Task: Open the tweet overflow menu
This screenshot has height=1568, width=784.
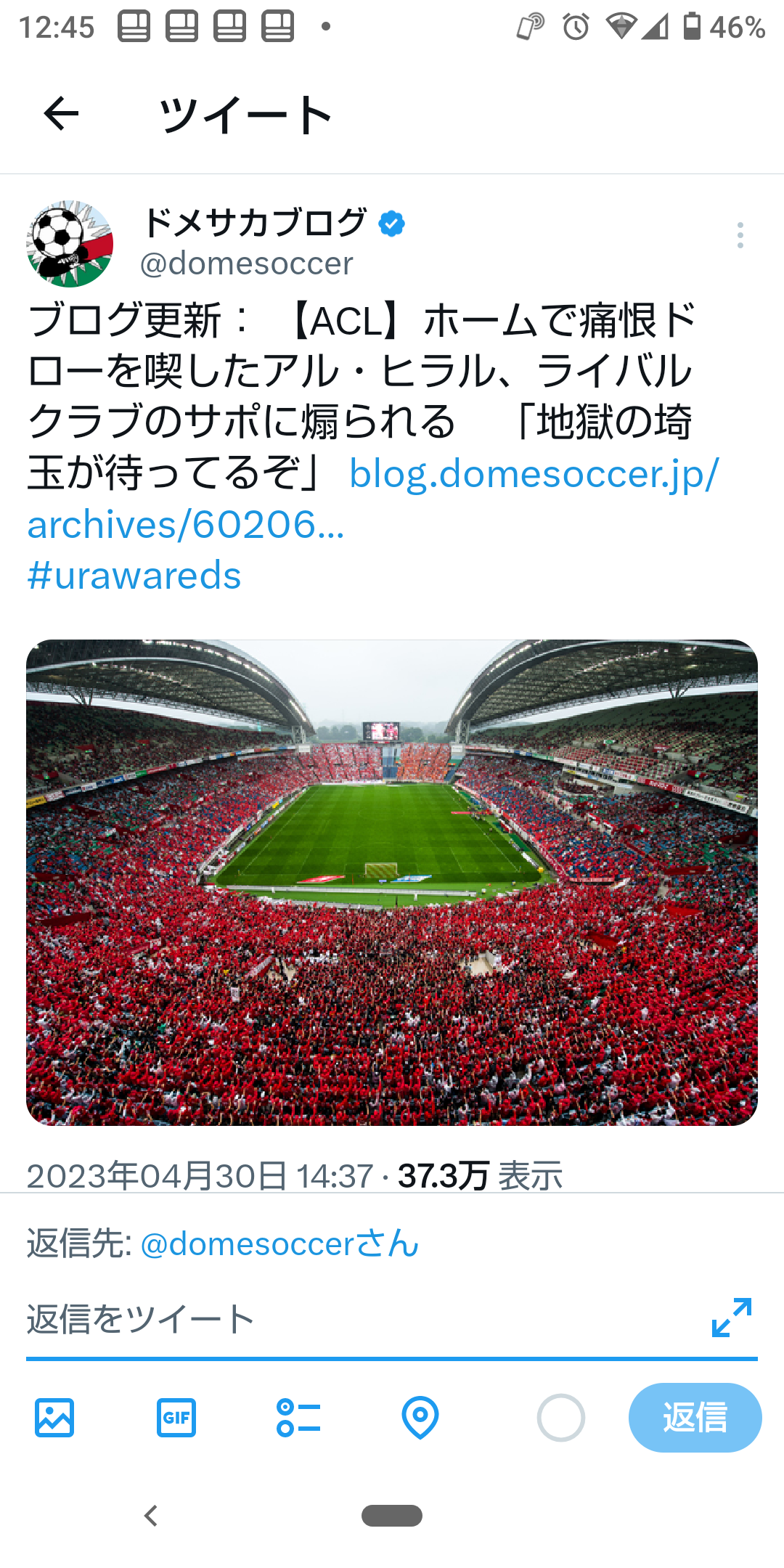Action: point(740,235)
